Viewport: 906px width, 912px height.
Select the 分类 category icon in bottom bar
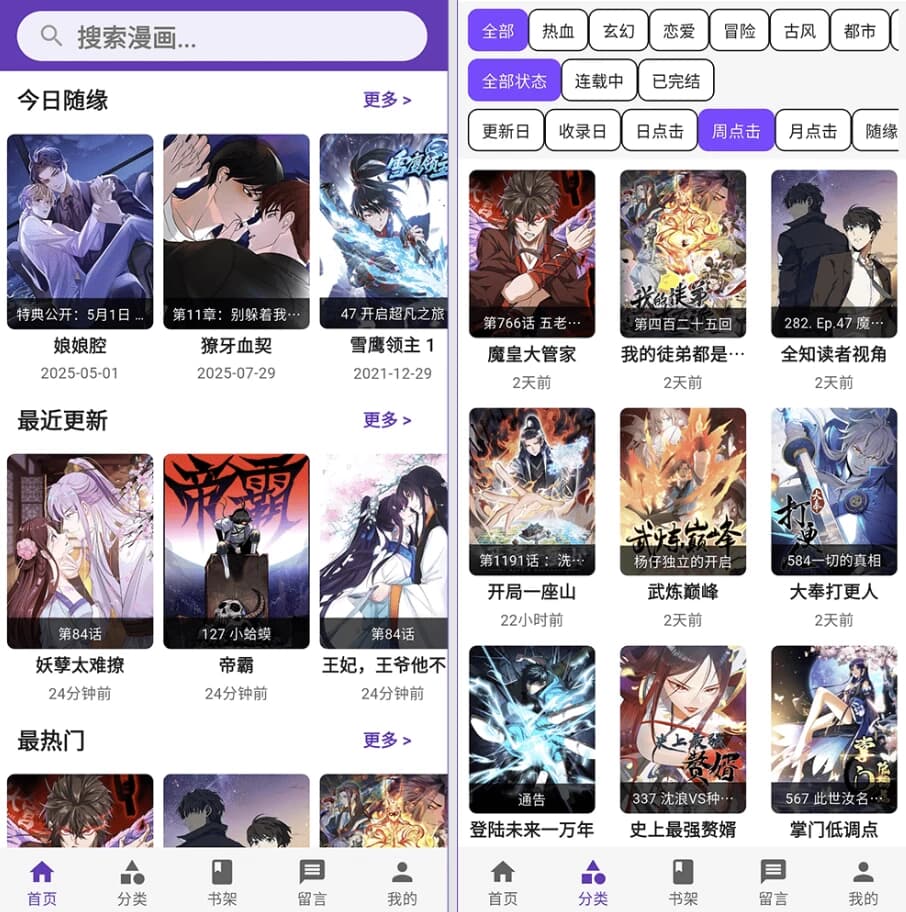coord(133,876)
